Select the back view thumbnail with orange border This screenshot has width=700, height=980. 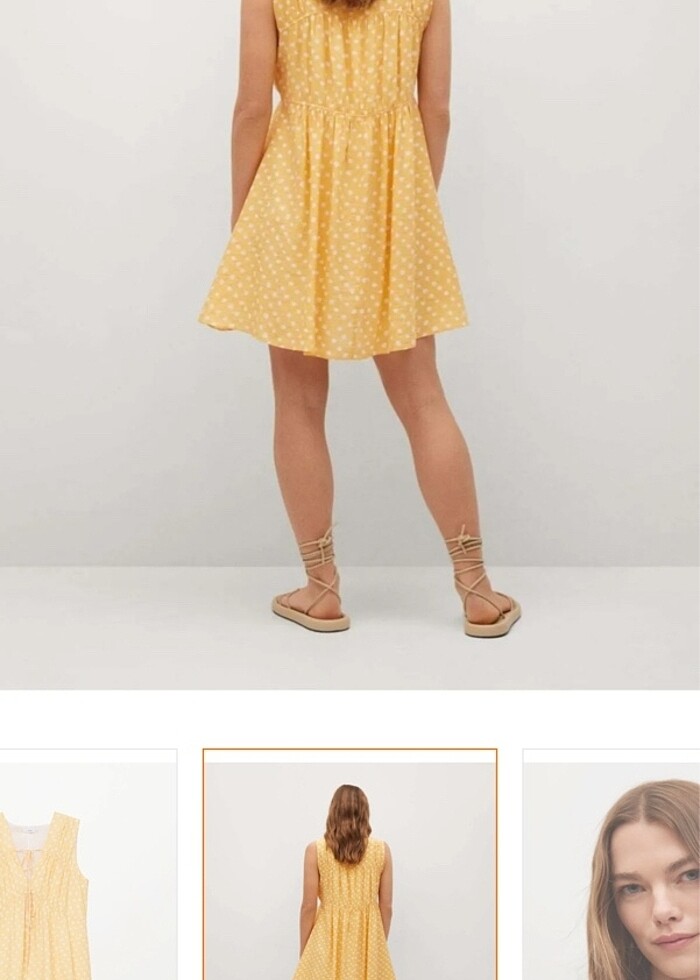point(350,865)
